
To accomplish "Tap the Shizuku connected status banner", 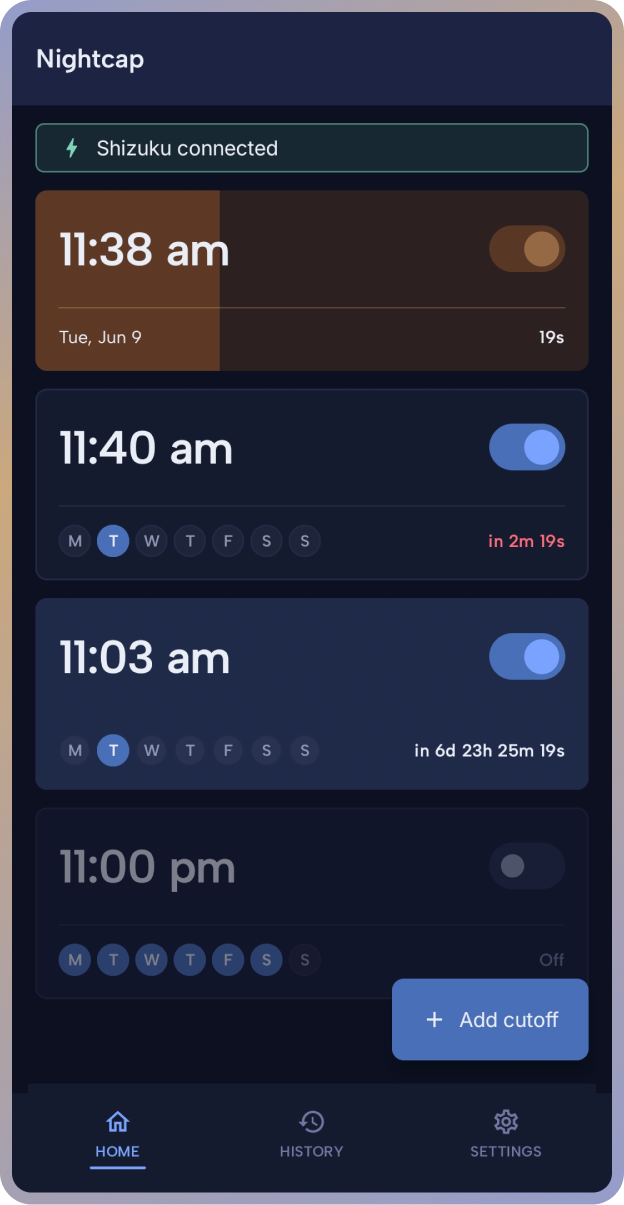I will pyautogui.click(x=312, y=148).
